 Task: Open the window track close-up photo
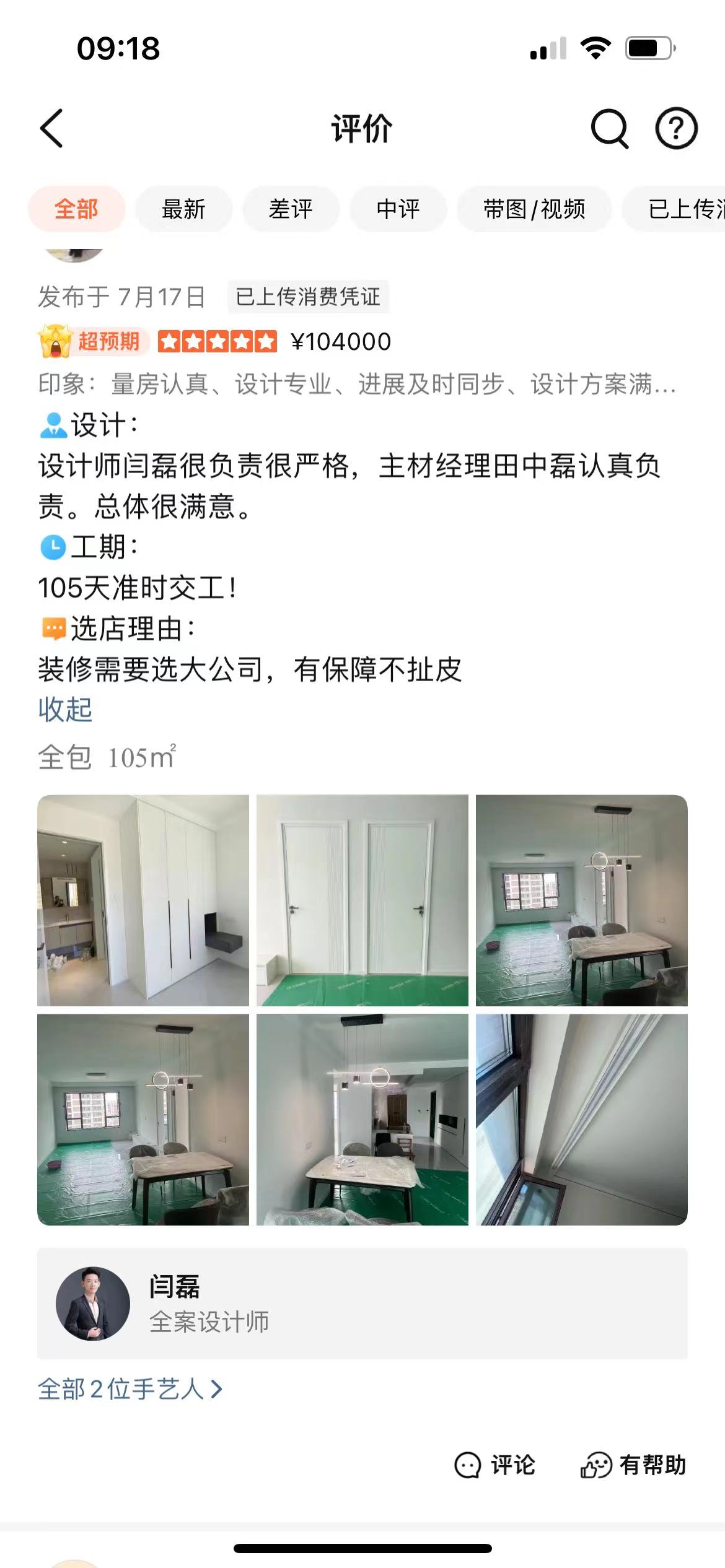click(x=581, y=1120)
